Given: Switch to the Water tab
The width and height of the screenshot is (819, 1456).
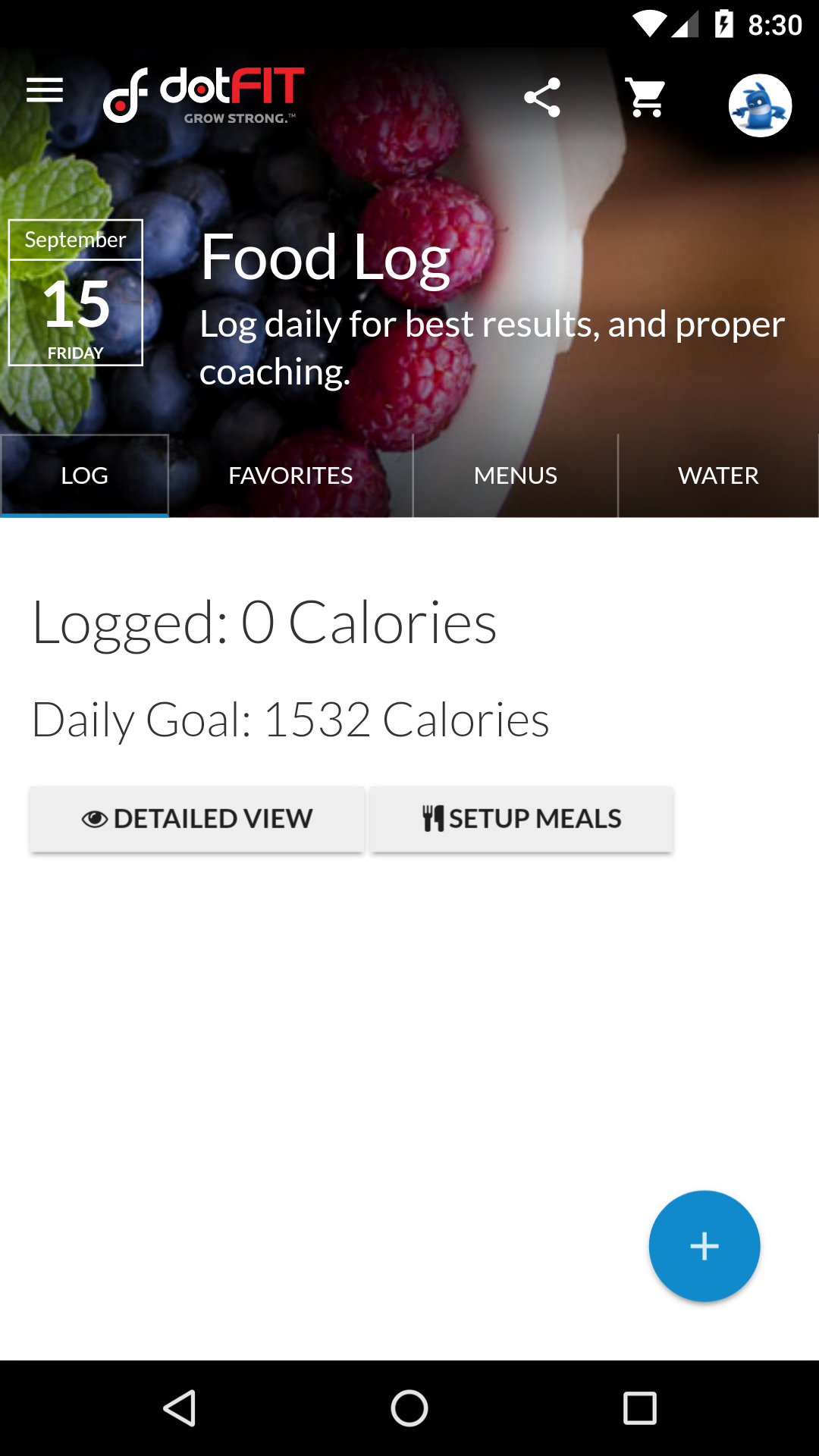Looking at the screenshot, I should [x=718, y=475].
